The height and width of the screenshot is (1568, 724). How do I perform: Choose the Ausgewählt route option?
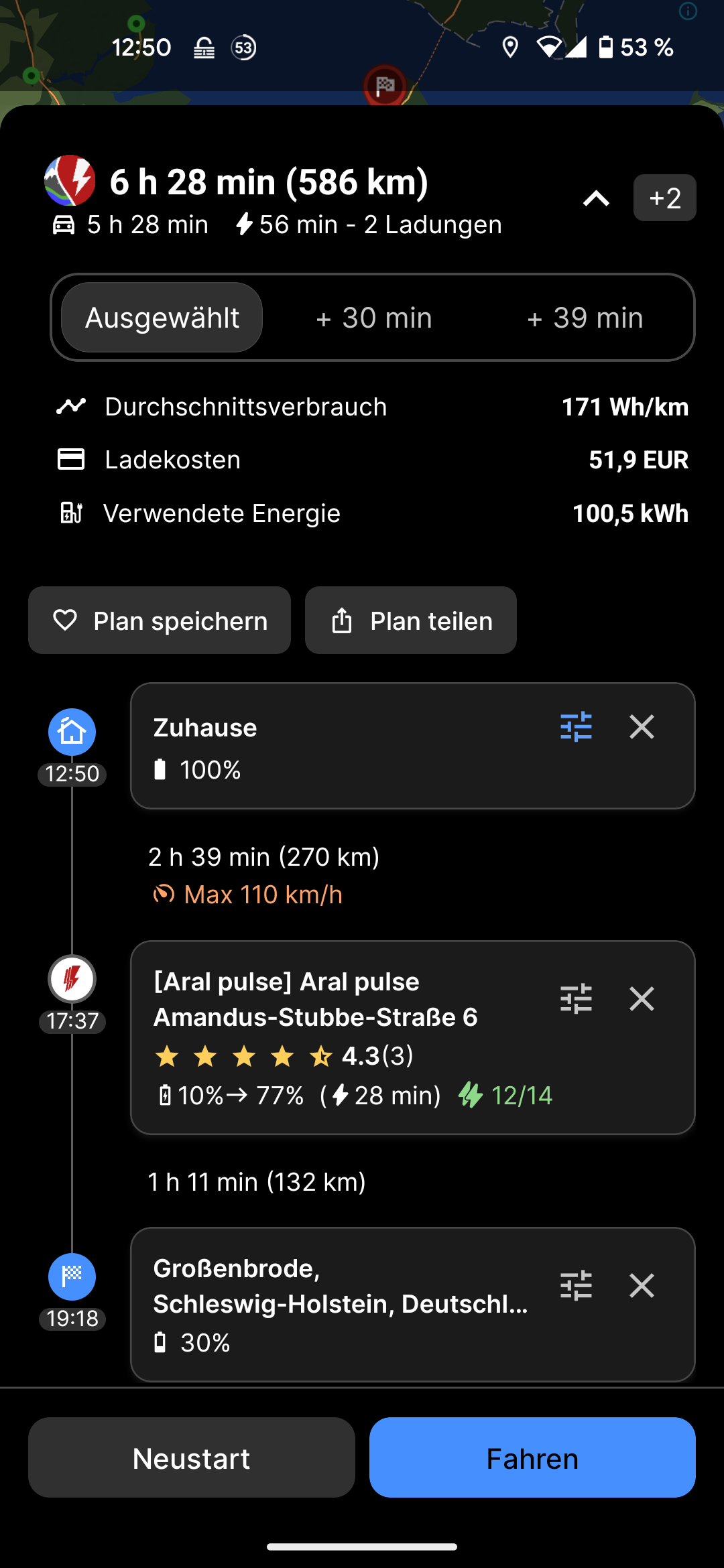pos(162,318)
